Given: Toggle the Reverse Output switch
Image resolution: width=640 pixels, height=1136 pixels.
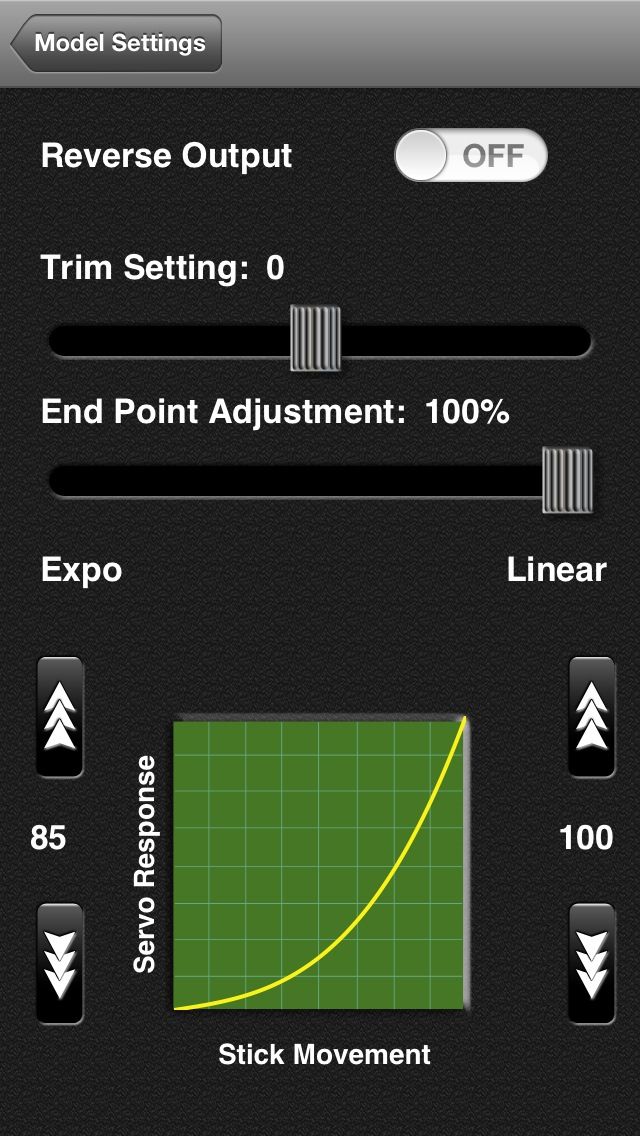Looking at the screenshot, I should coord(471,156).
